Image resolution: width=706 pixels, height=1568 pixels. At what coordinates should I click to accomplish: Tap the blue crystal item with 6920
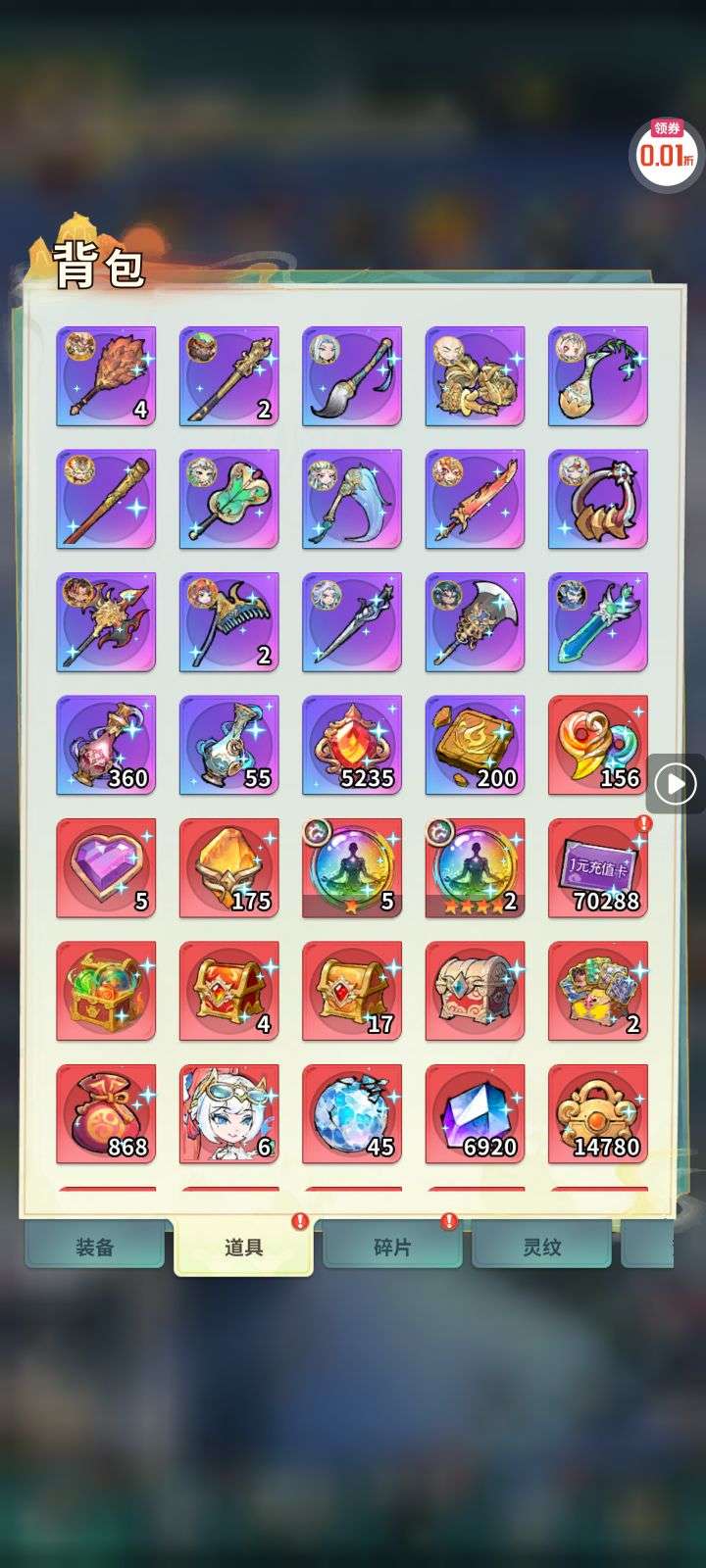[x=475, y=1114]
